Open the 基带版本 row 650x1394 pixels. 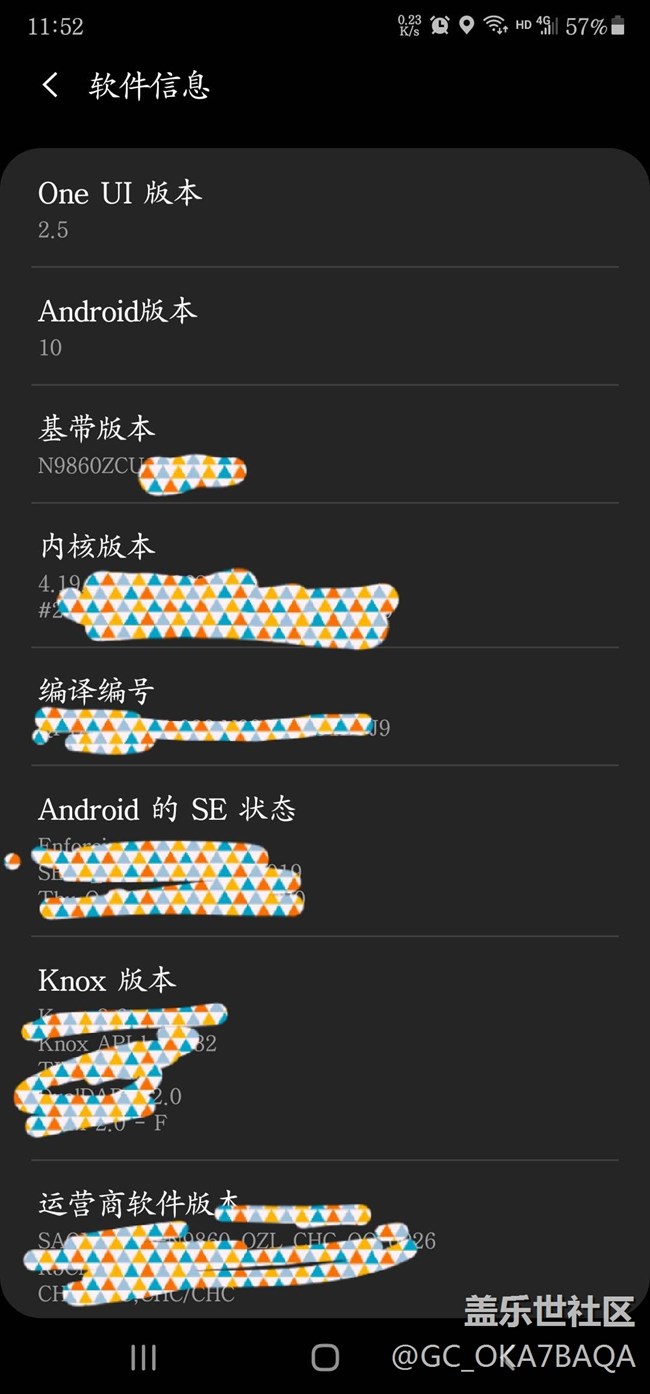[324, 444]
